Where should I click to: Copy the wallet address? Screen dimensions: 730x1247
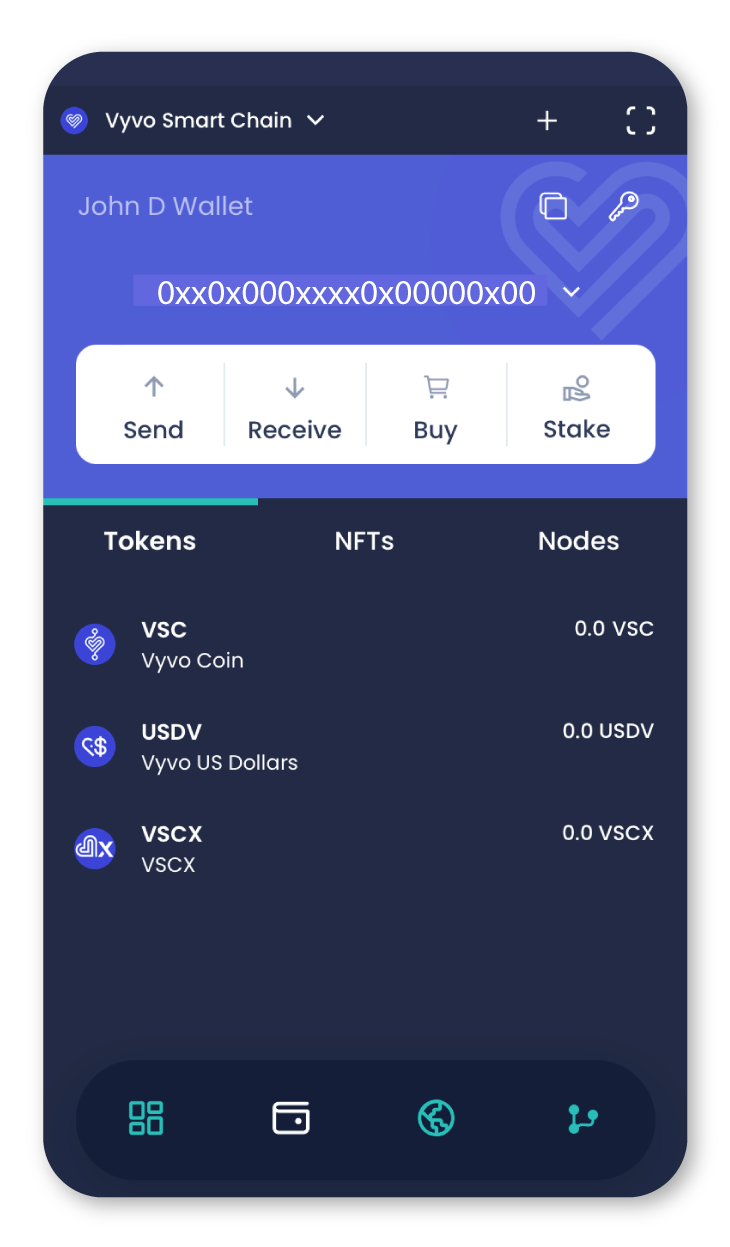point(553,206)
